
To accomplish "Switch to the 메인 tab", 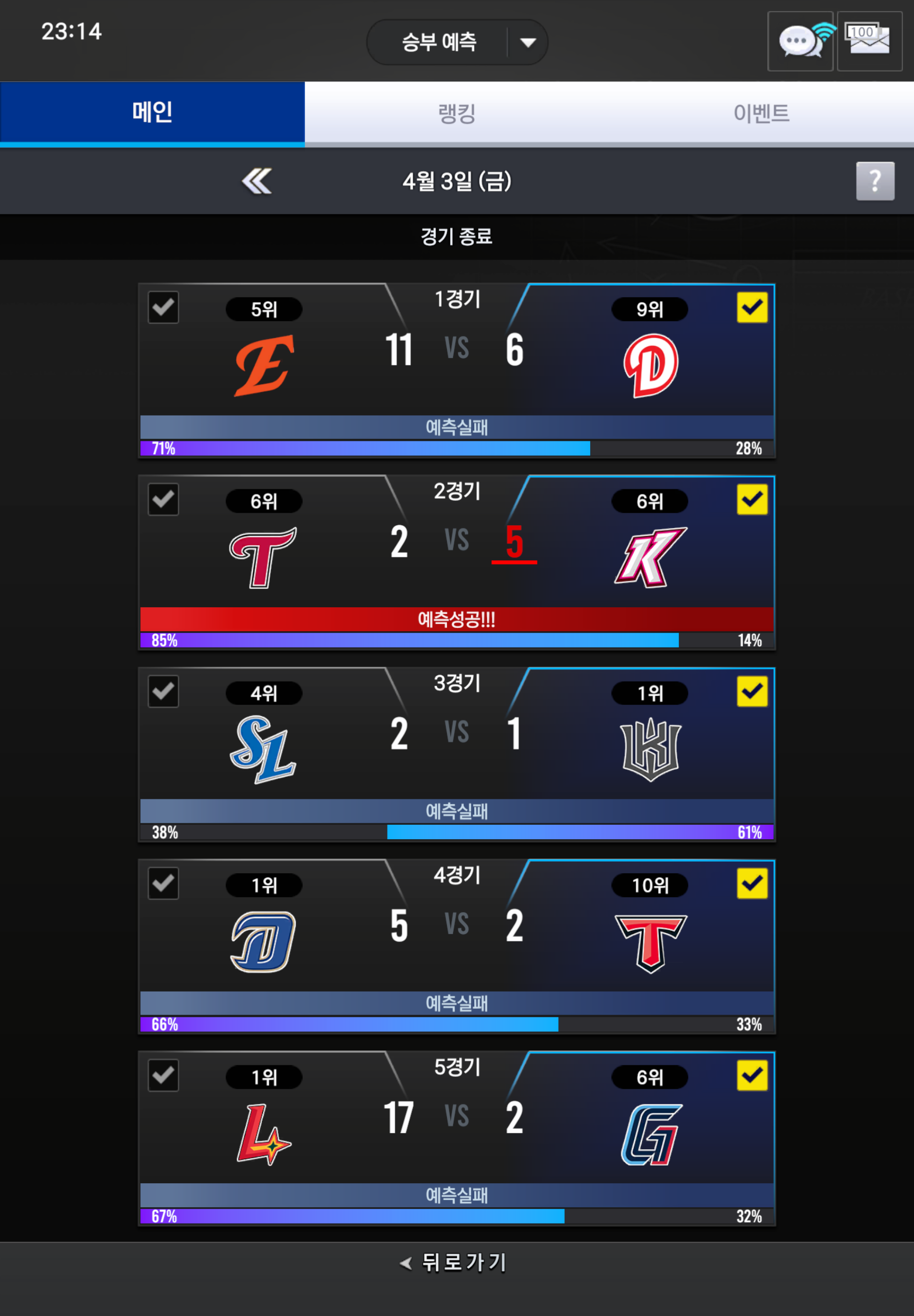I will click(x=152, y=112).
